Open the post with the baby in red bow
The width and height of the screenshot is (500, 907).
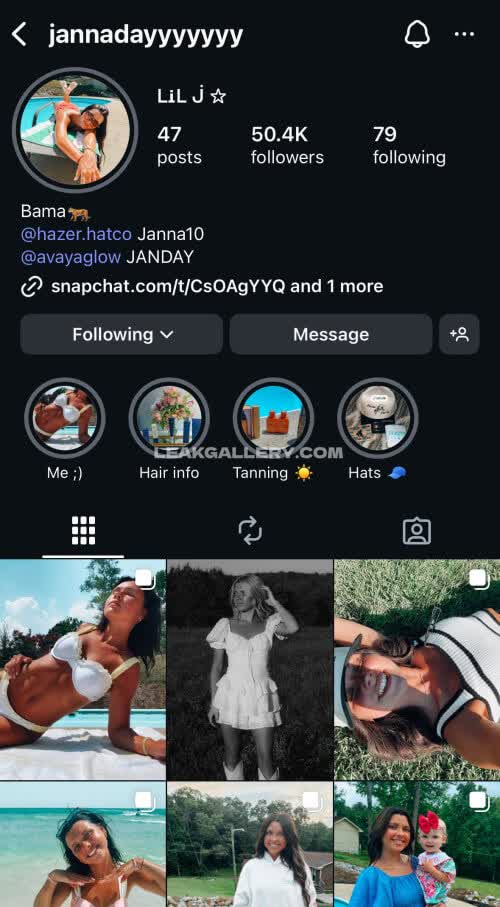coord(417,845)
